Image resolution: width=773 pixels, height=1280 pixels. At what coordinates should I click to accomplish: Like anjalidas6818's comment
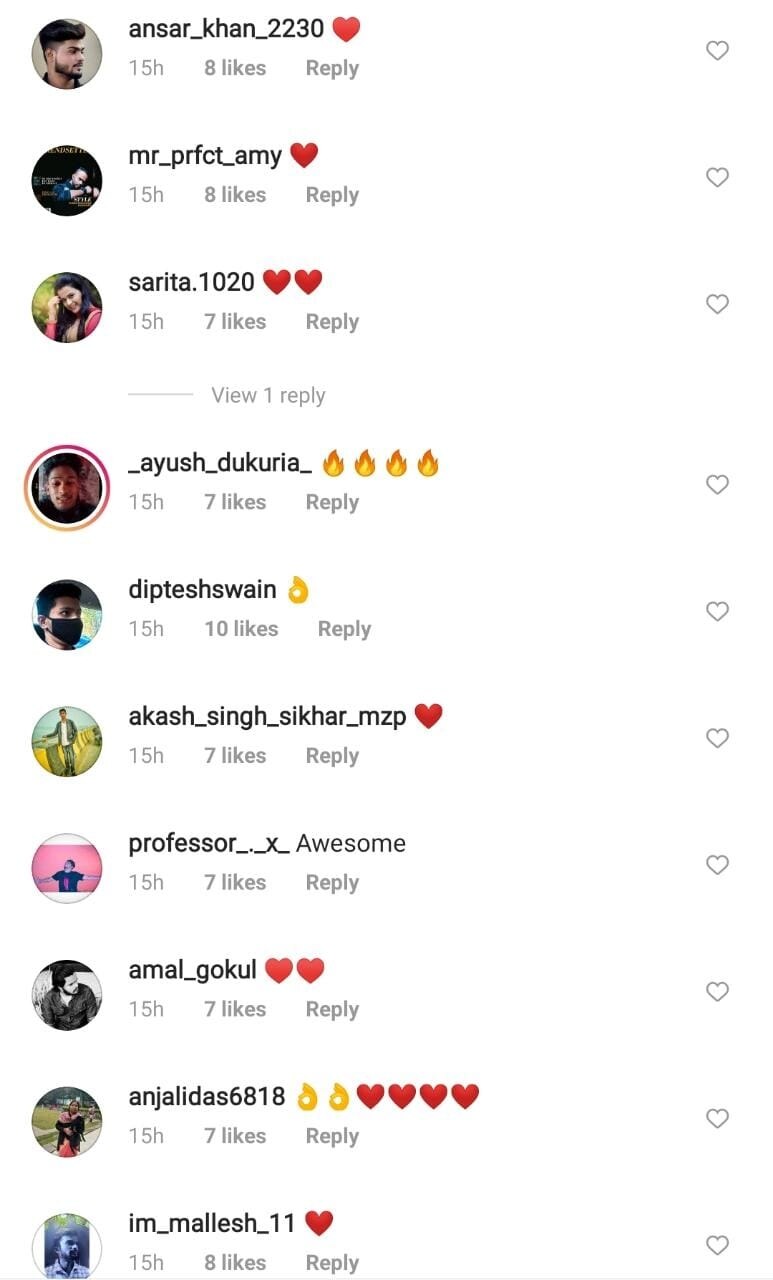(717, 1118)
